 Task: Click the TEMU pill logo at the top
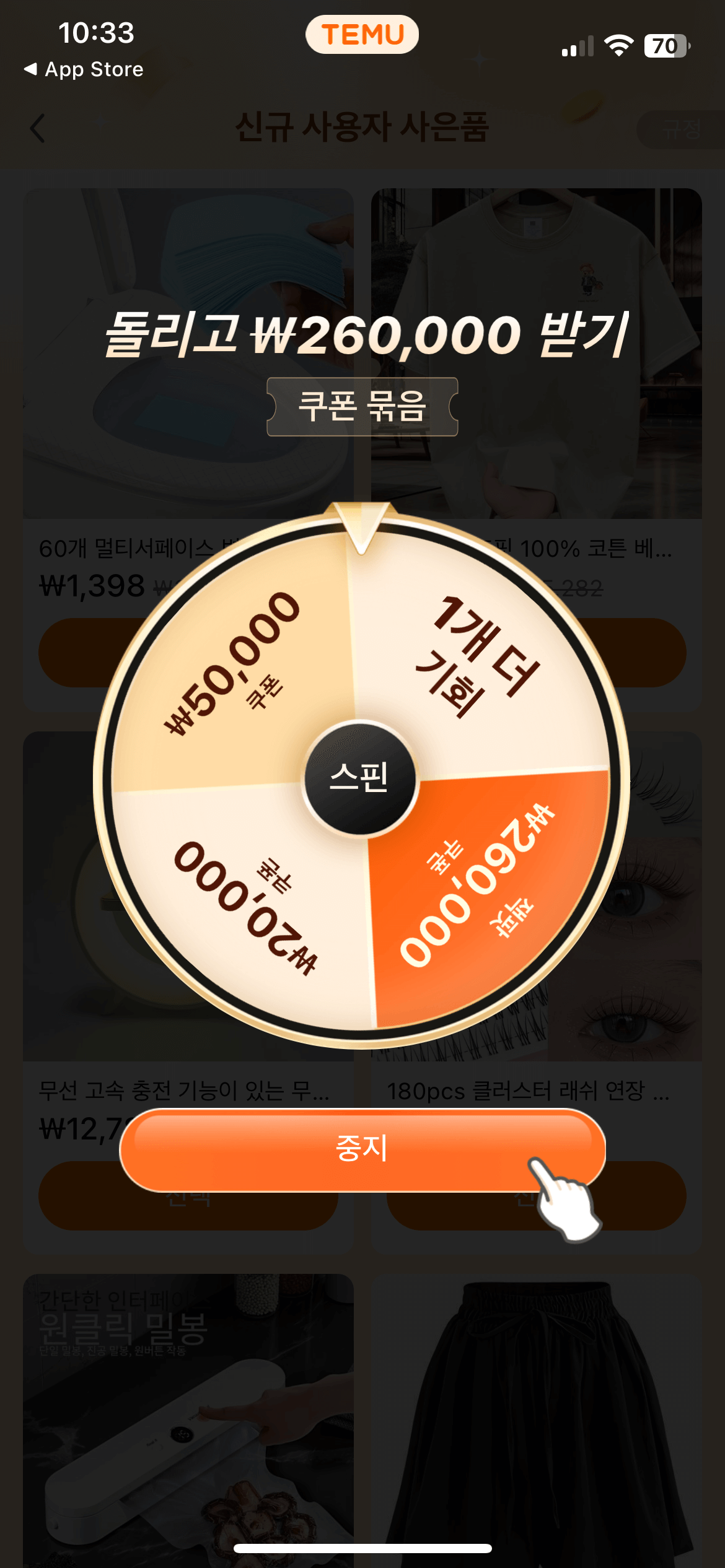[x=362, y=35]
